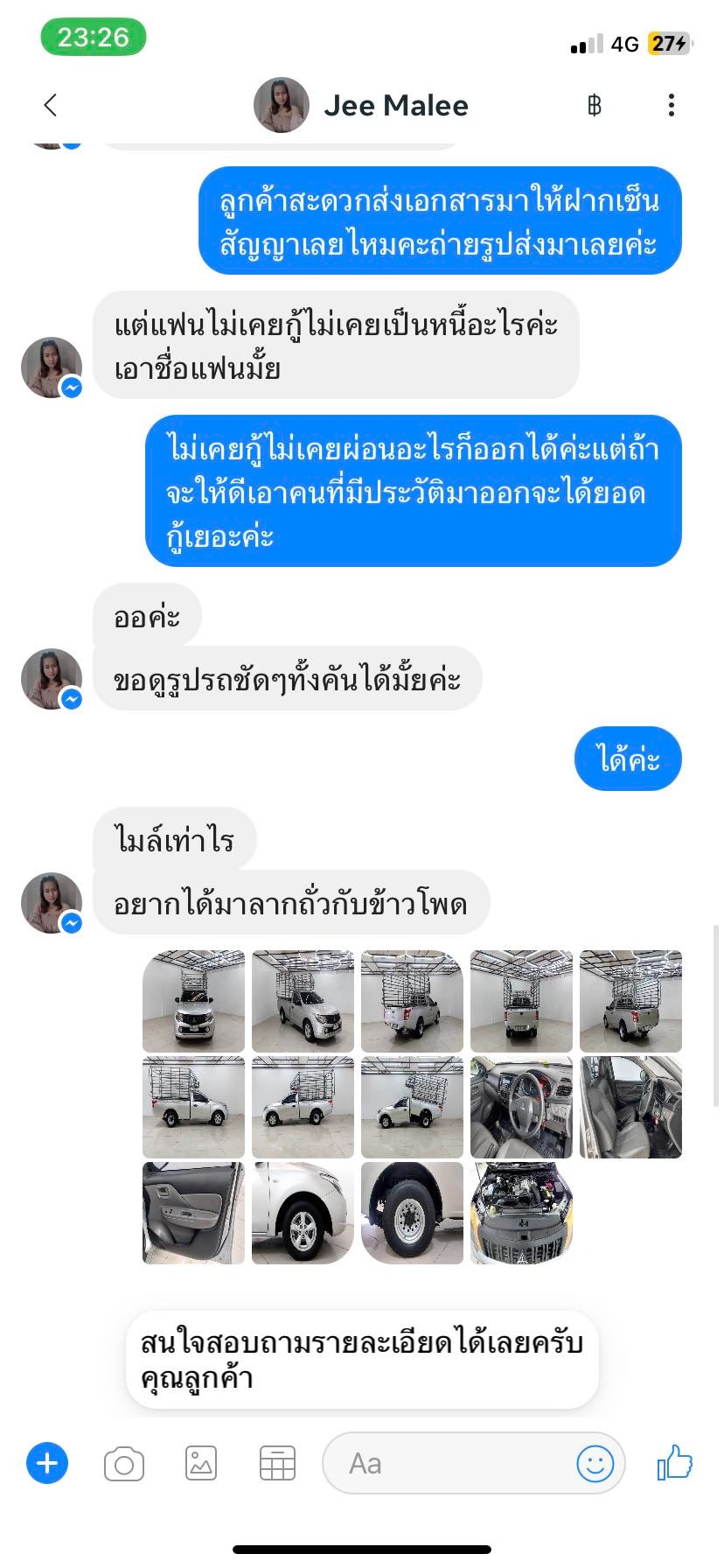Open the steering wheel interior photo
The image size is (724, 1568).
(x=521, y=1107)
